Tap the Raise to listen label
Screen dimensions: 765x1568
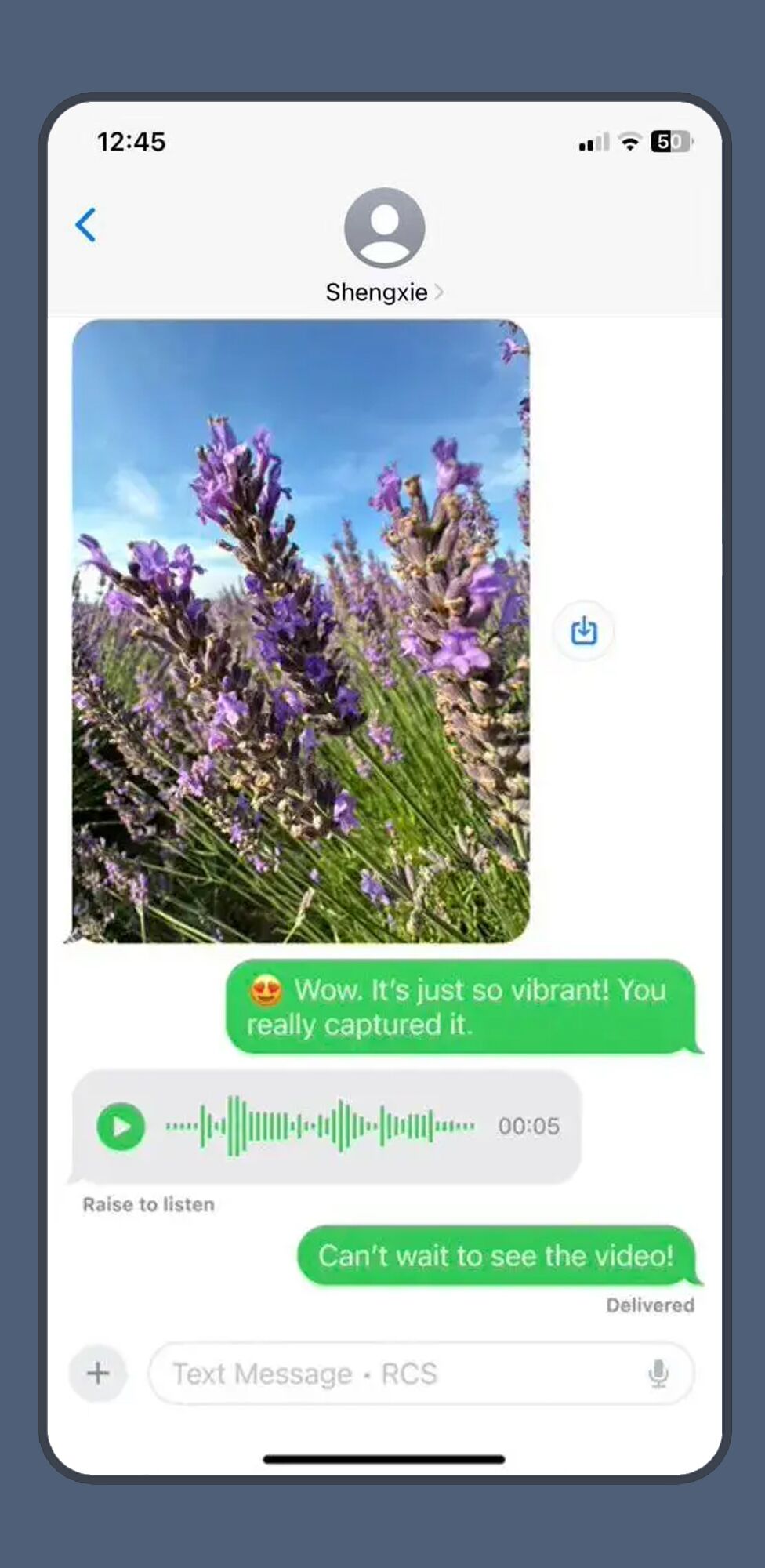point(147,1205)
